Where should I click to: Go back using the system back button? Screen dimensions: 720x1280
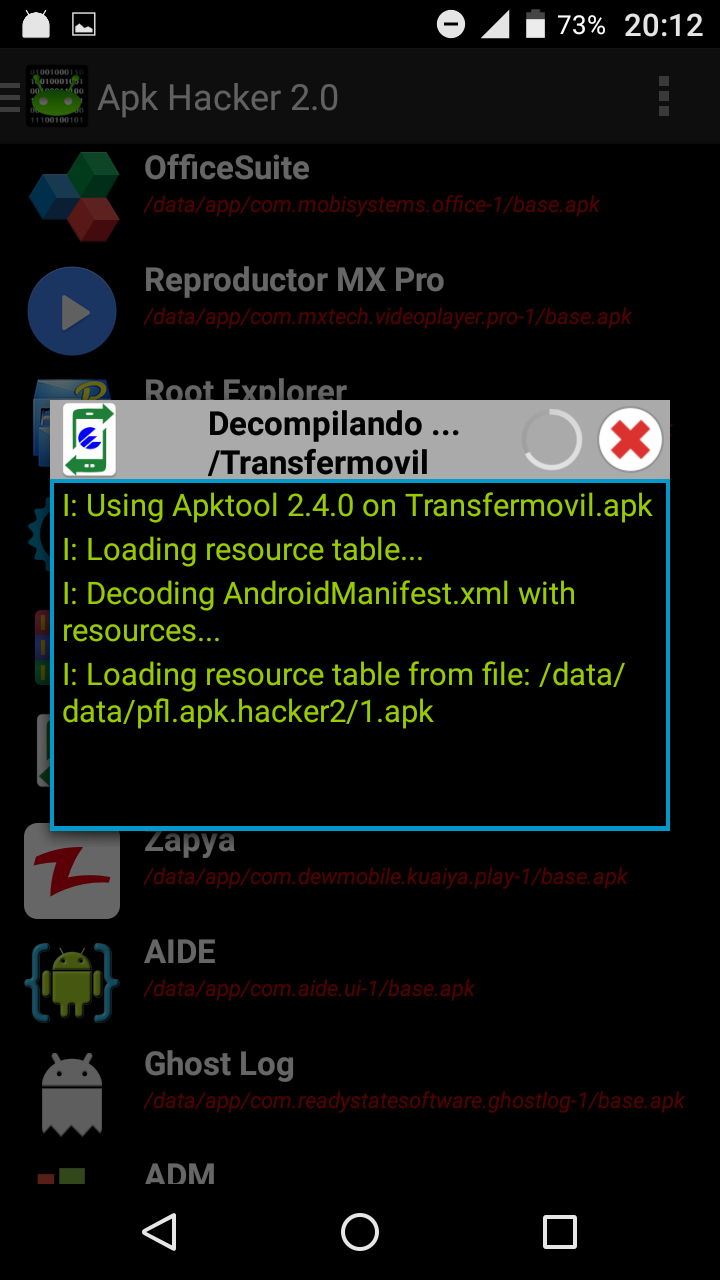[160, 1232]
